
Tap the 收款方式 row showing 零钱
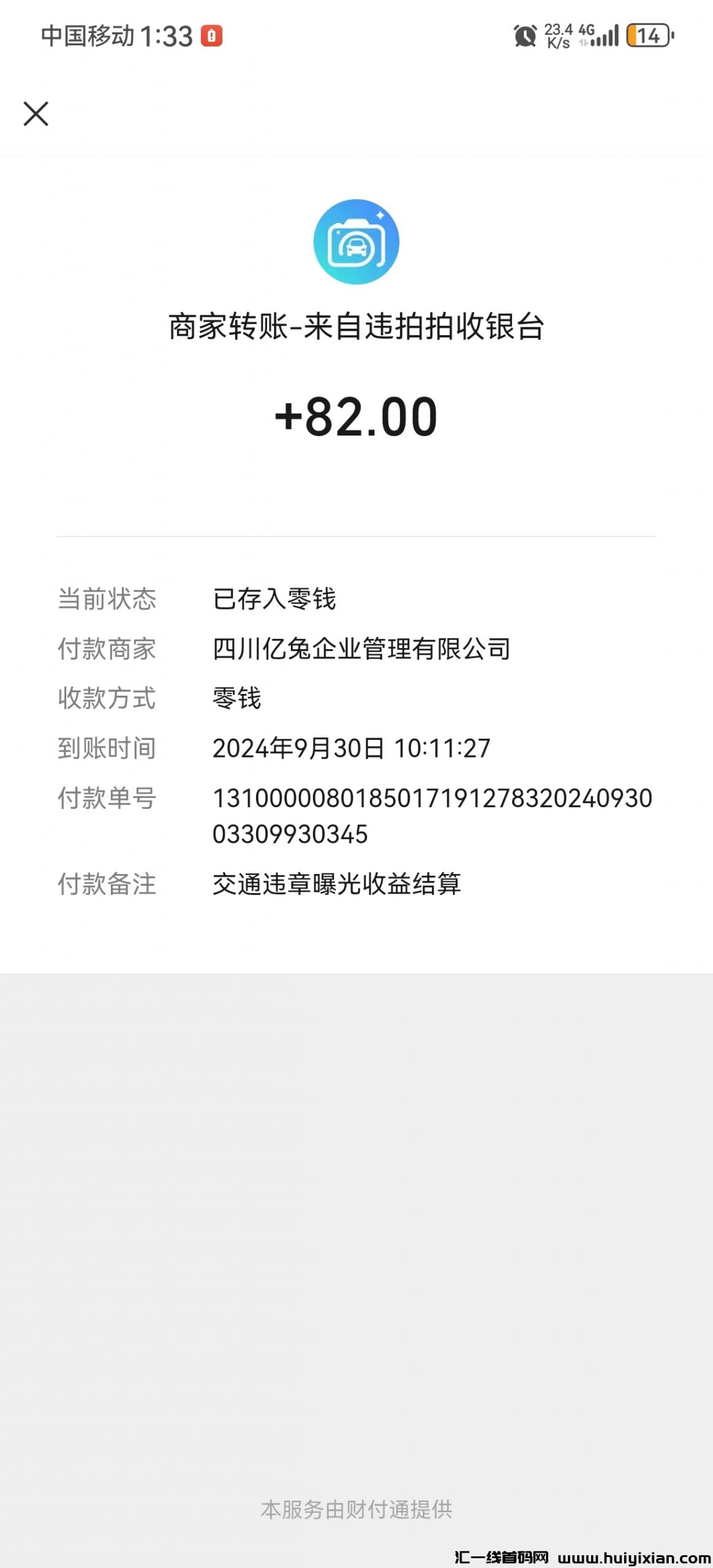235,699
